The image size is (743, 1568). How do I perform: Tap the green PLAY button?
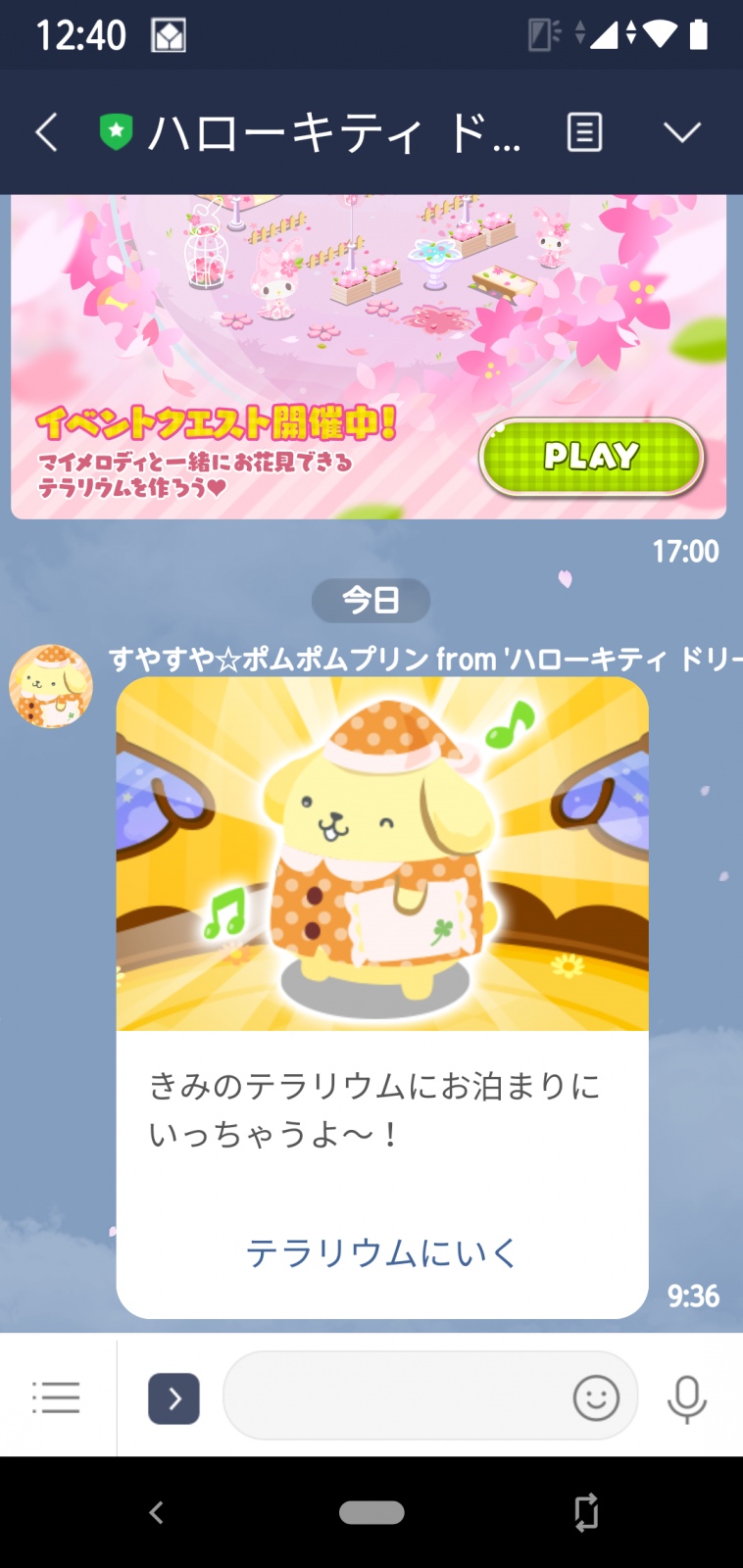pyautogui.click(x=591, y=456)
